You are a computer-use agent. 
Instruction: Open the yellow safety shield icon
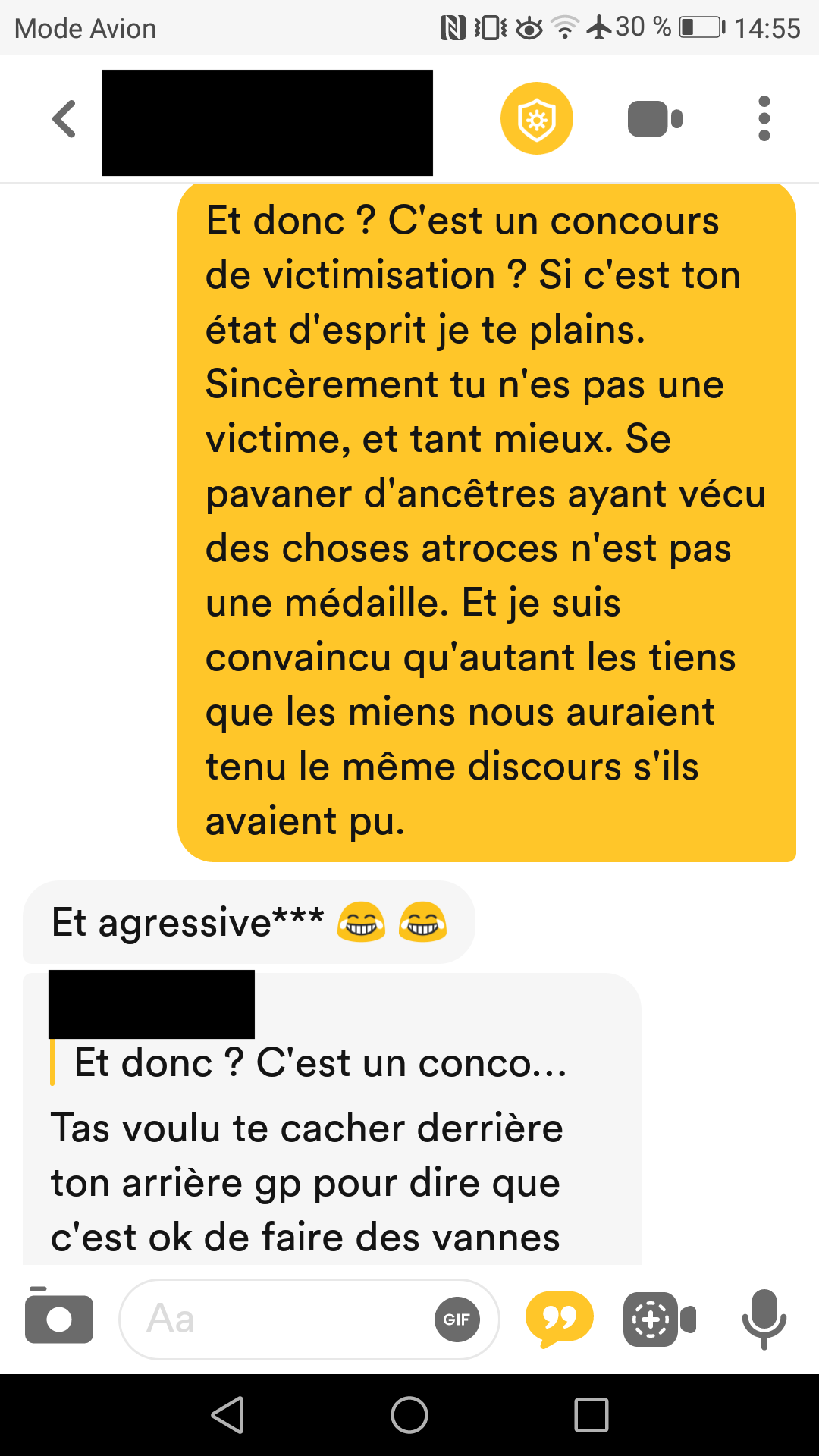(x=537, y=118)
